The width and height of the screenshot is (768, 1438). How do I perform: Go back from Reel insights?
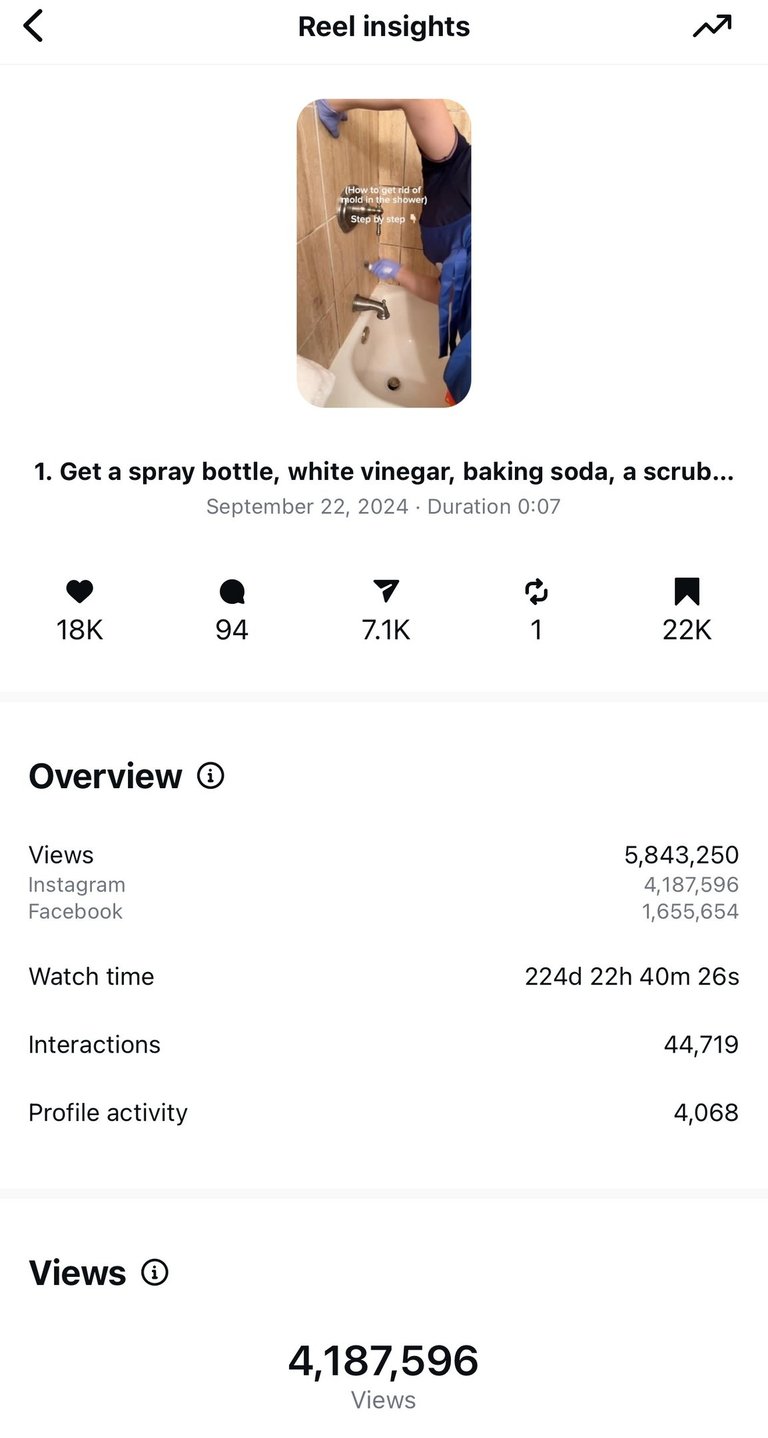click(33, 26)
